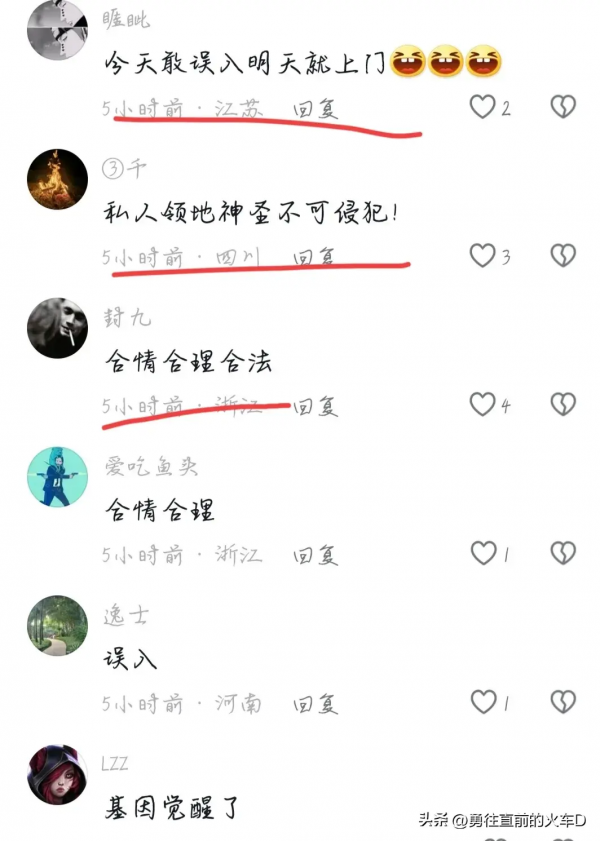Open 逸士's profile avatar
The width and height of the screenshot is (600, 841).
[57, 626]
